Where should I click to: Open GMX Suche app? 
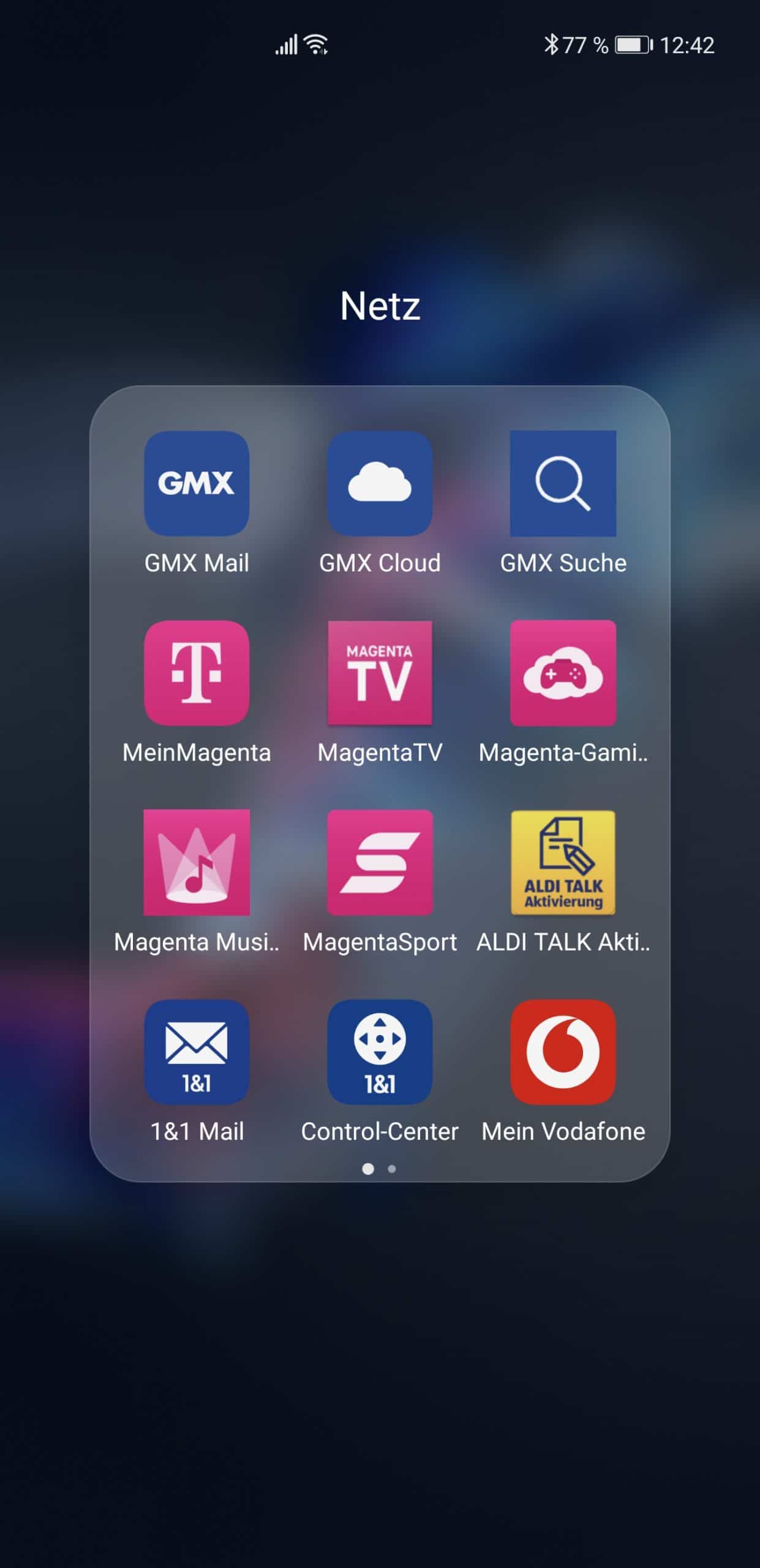coord(563,483)
